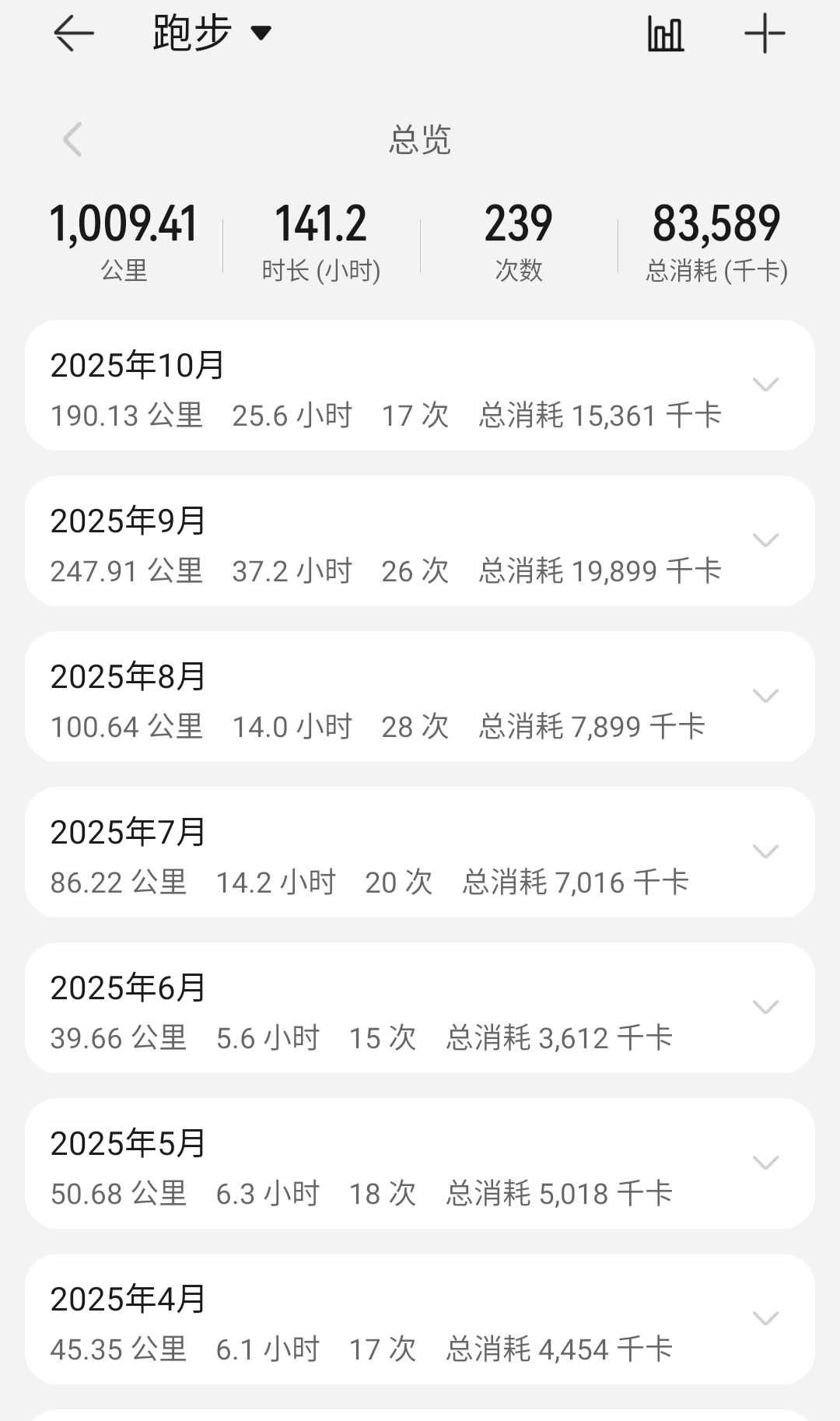
Task: Open the bar chart statistics view
Action: coord(666,34)
